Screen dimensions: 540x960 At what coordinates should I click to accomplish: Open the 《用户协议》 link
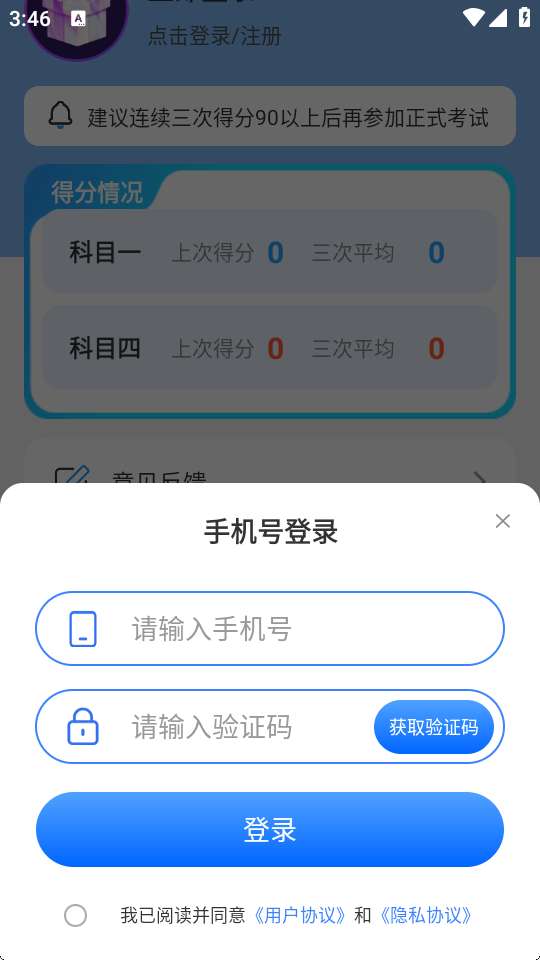(x=299, y=916)
